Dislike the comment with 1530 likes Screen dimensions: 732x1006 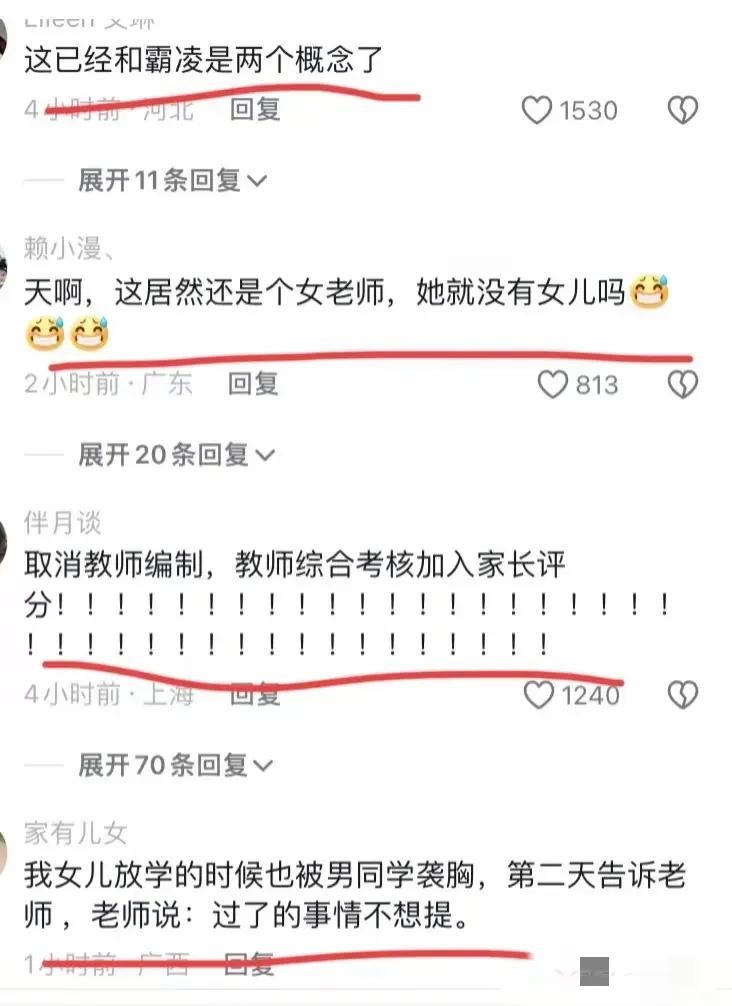point(682,110)
